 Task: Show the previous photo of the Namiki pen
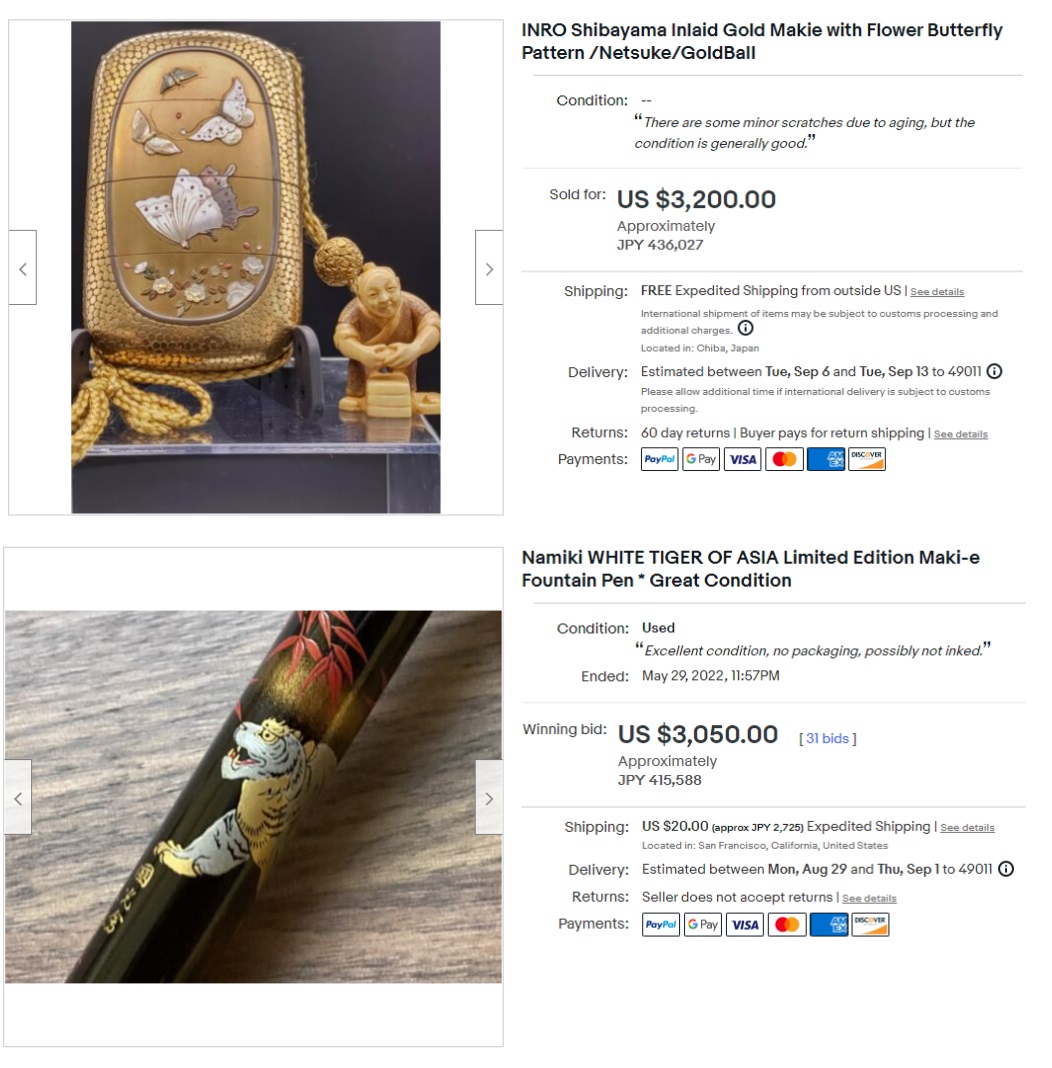18,798
